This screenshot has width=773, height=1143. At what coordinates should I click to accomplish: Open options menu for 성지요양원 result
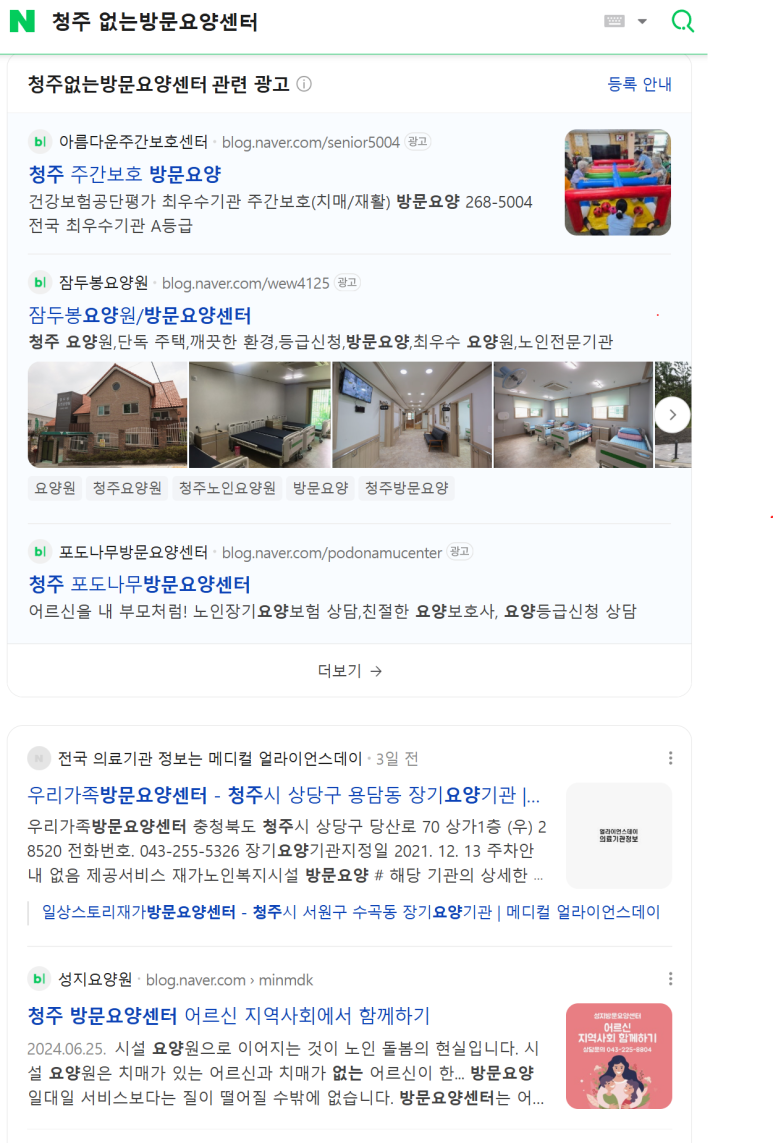(670, 978)
